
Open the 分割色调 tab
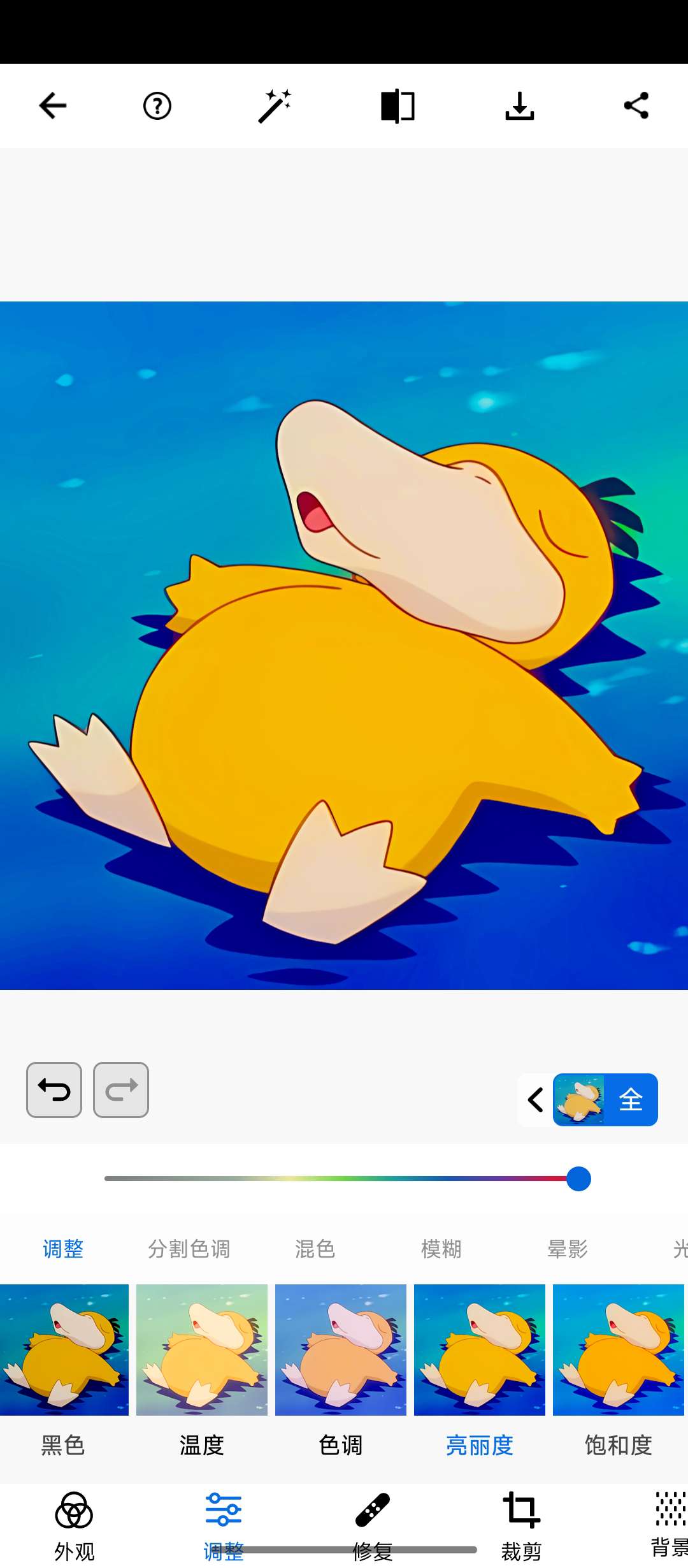[189, 1249]
